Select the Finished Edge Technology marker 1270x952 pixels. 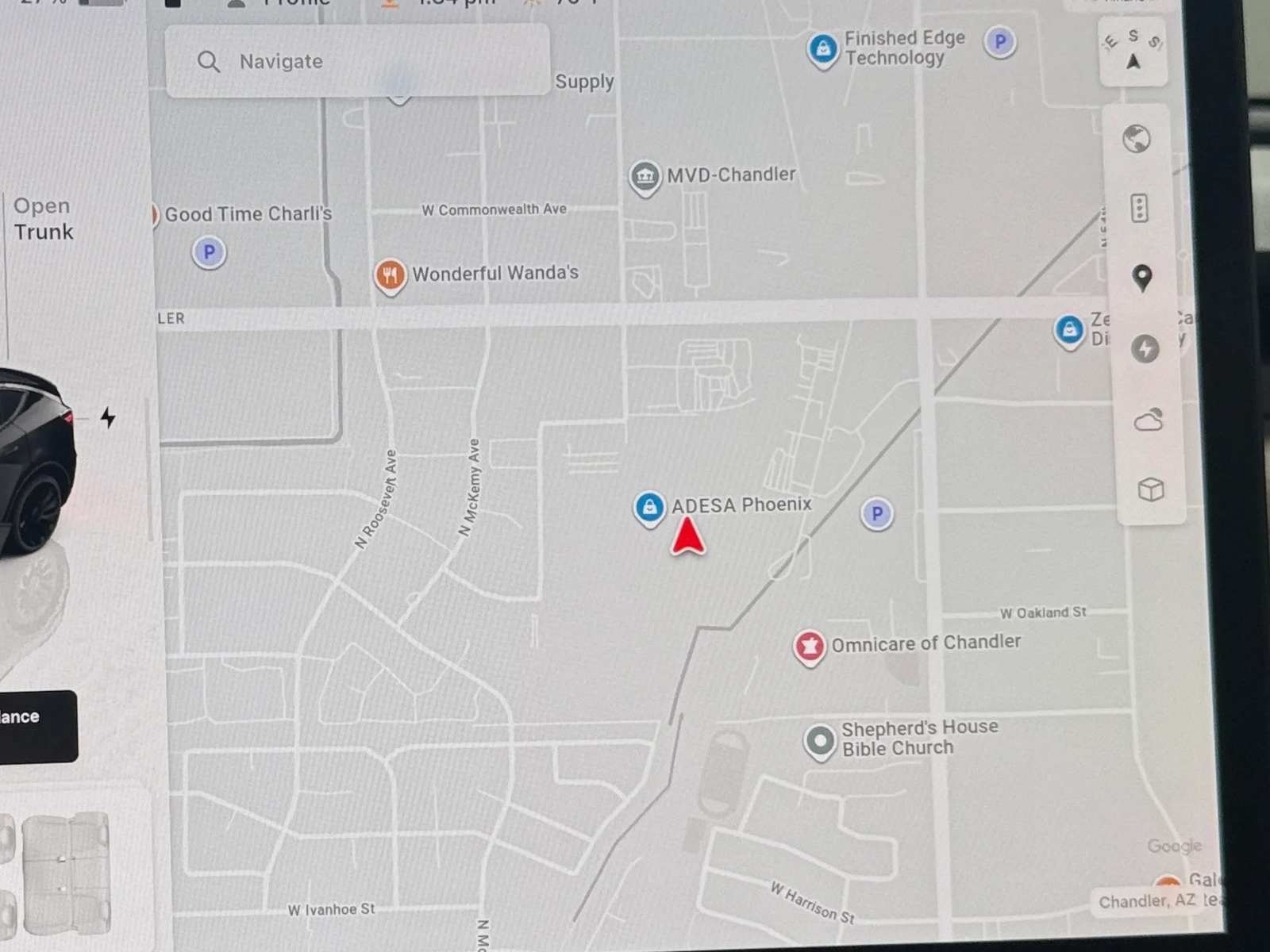(823, 49)
